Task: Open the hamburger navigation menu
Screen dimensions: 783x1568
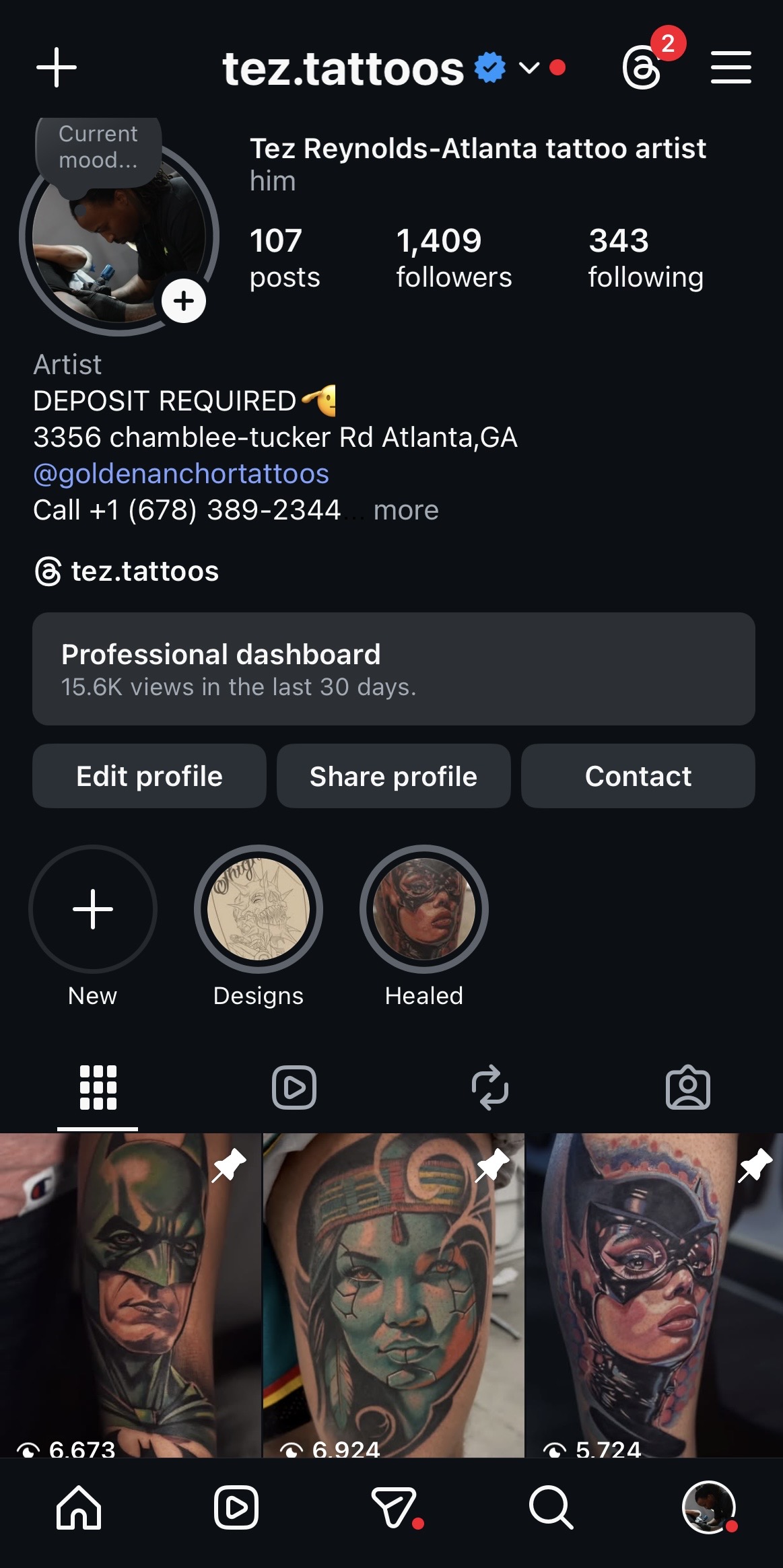Action: coord(730,67)
